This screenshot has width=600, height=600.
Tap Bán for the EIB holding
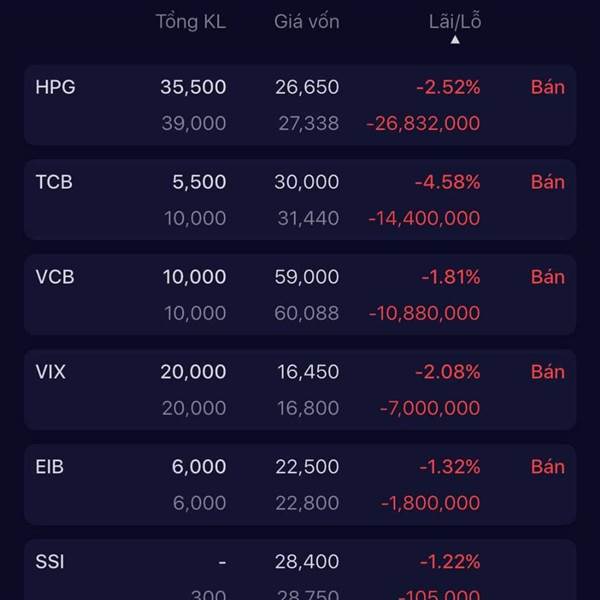coord(548,467)
